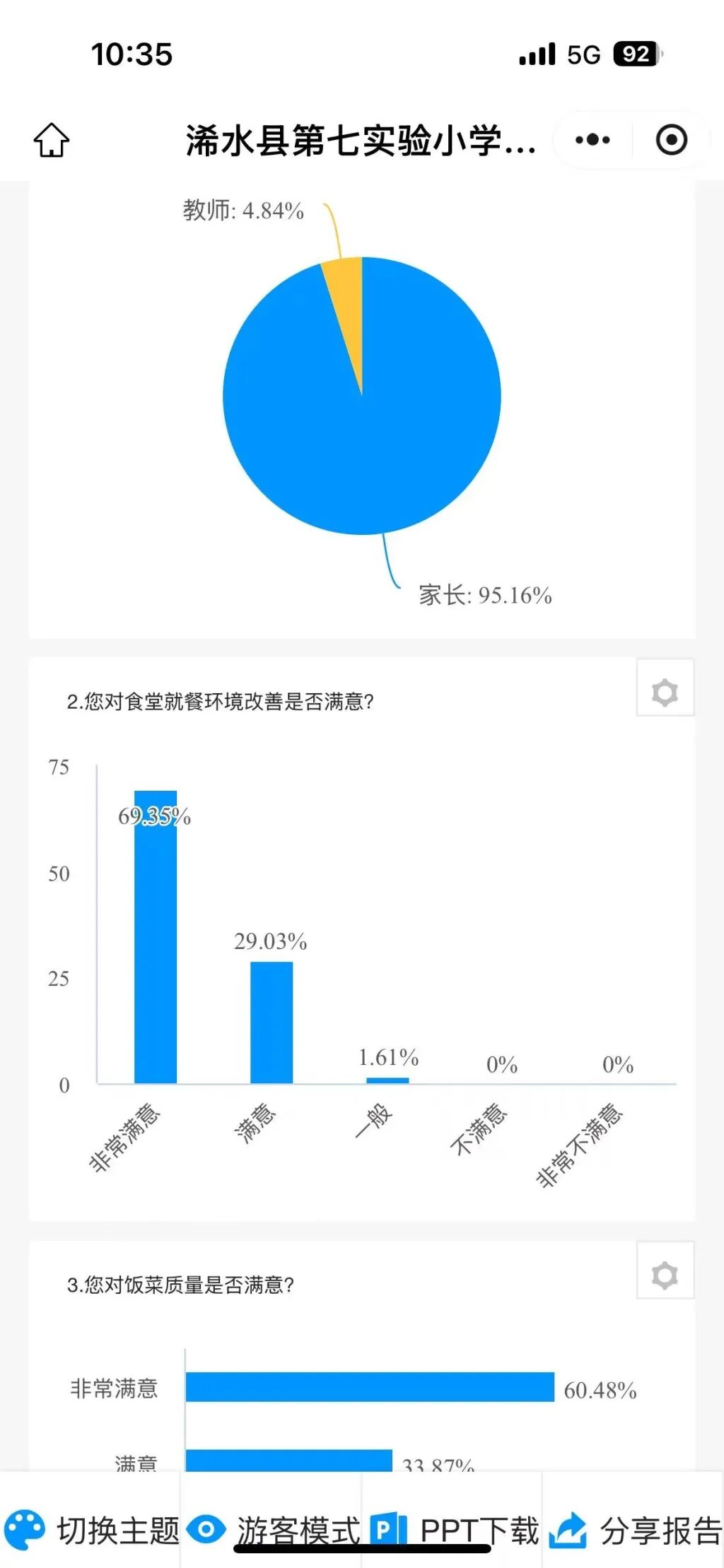Tap the survey title 浠水县第七实验小学
The image size is (724, 1568).
[x=361, y=140]
